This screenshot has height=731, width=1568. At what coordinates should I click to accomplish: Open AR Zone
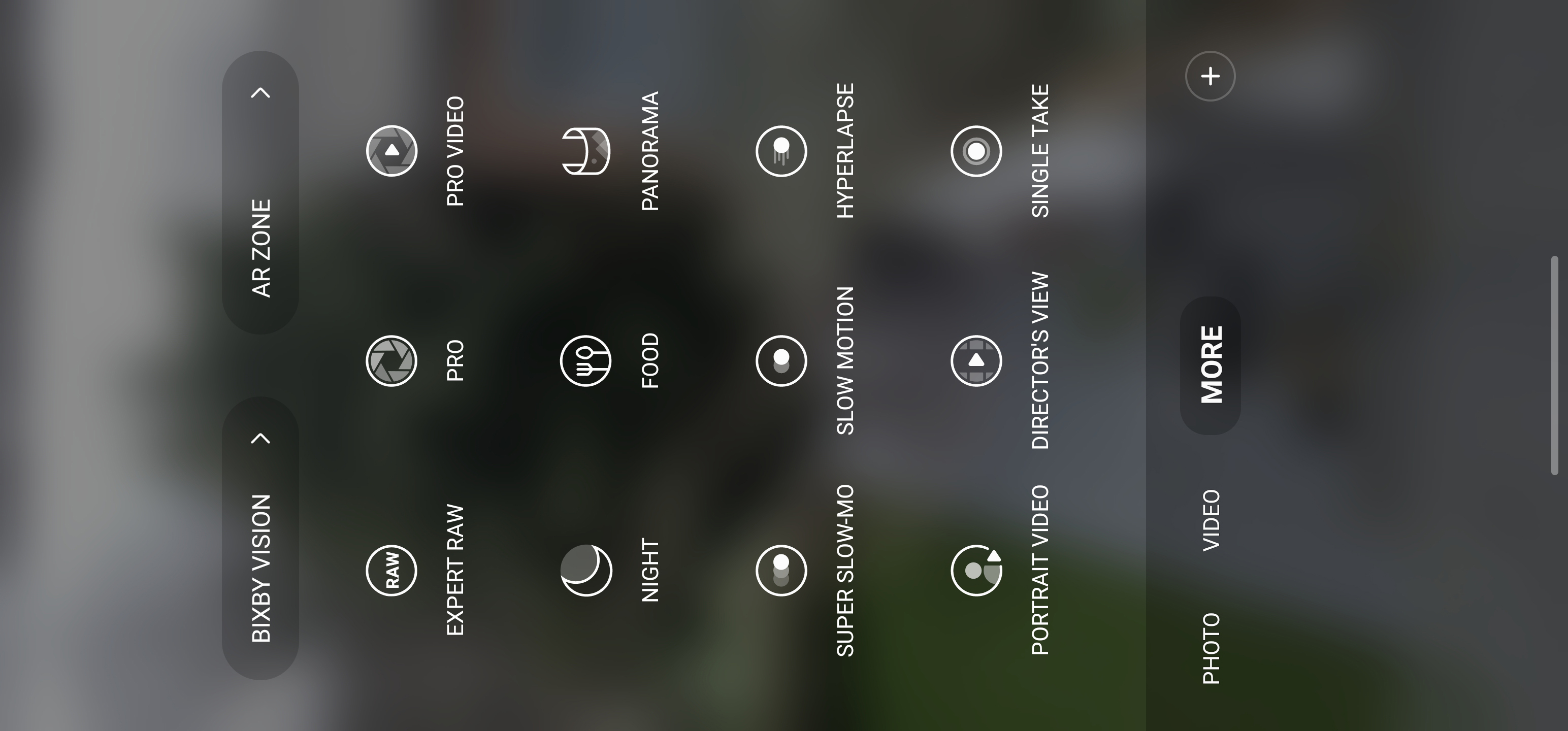coord(260,192)
